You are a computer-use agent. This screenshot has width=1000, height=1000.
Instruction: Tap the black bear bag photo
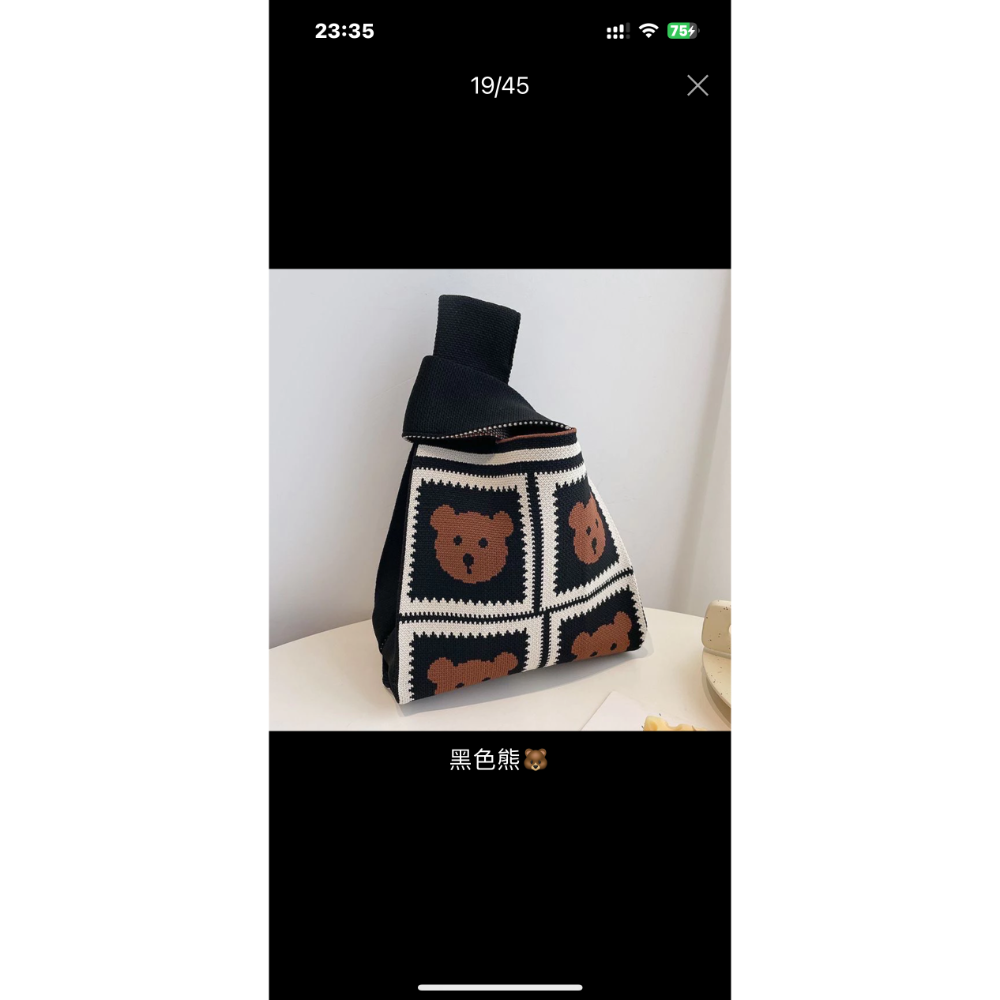click(x=500, y=500)
